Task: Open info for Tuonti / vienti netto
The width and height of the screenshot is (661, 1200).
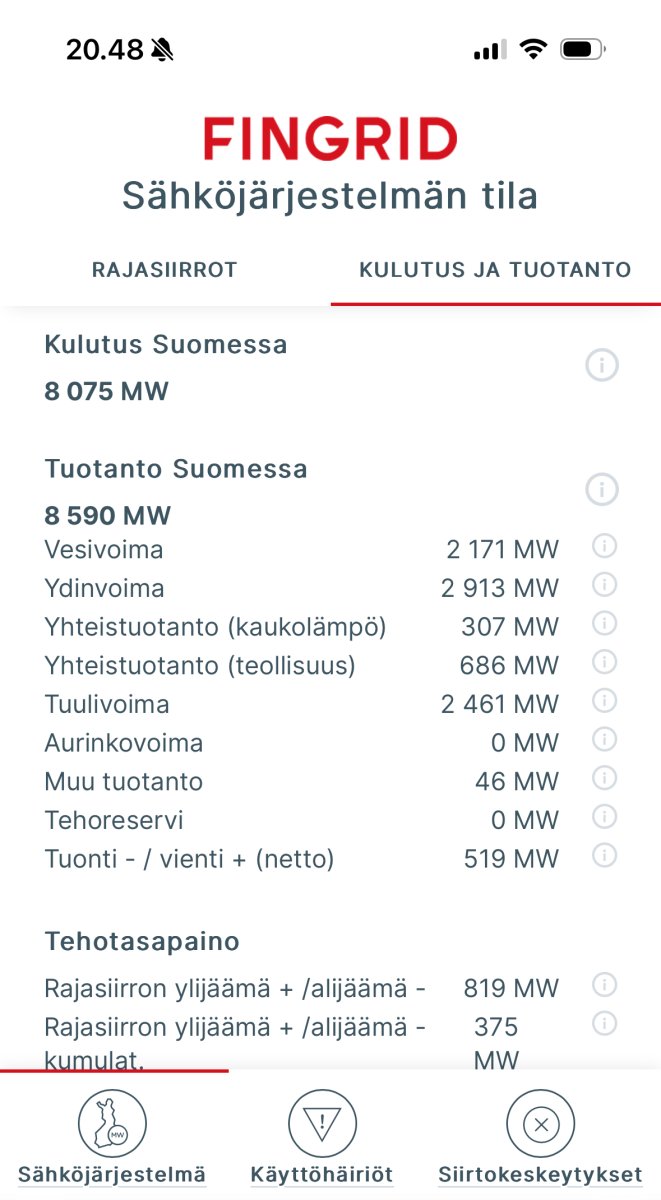Action: tap(604, 855)
